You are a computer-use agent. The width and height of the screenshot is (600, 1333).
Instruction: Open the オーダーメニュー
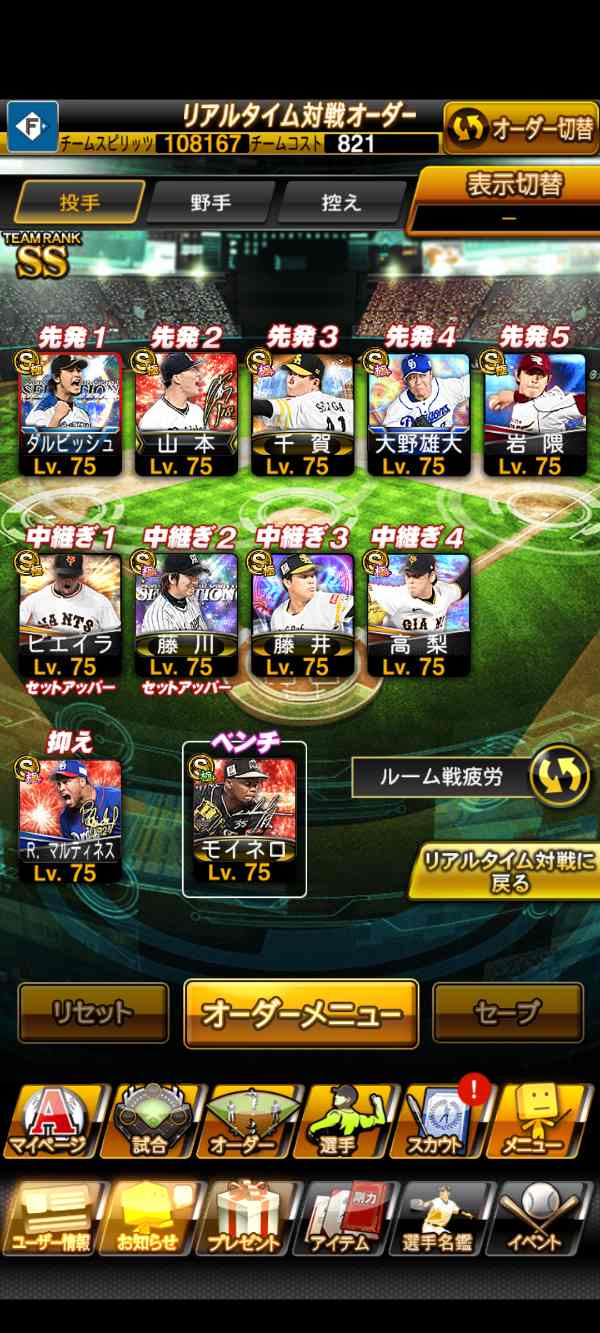[301, 1013]
